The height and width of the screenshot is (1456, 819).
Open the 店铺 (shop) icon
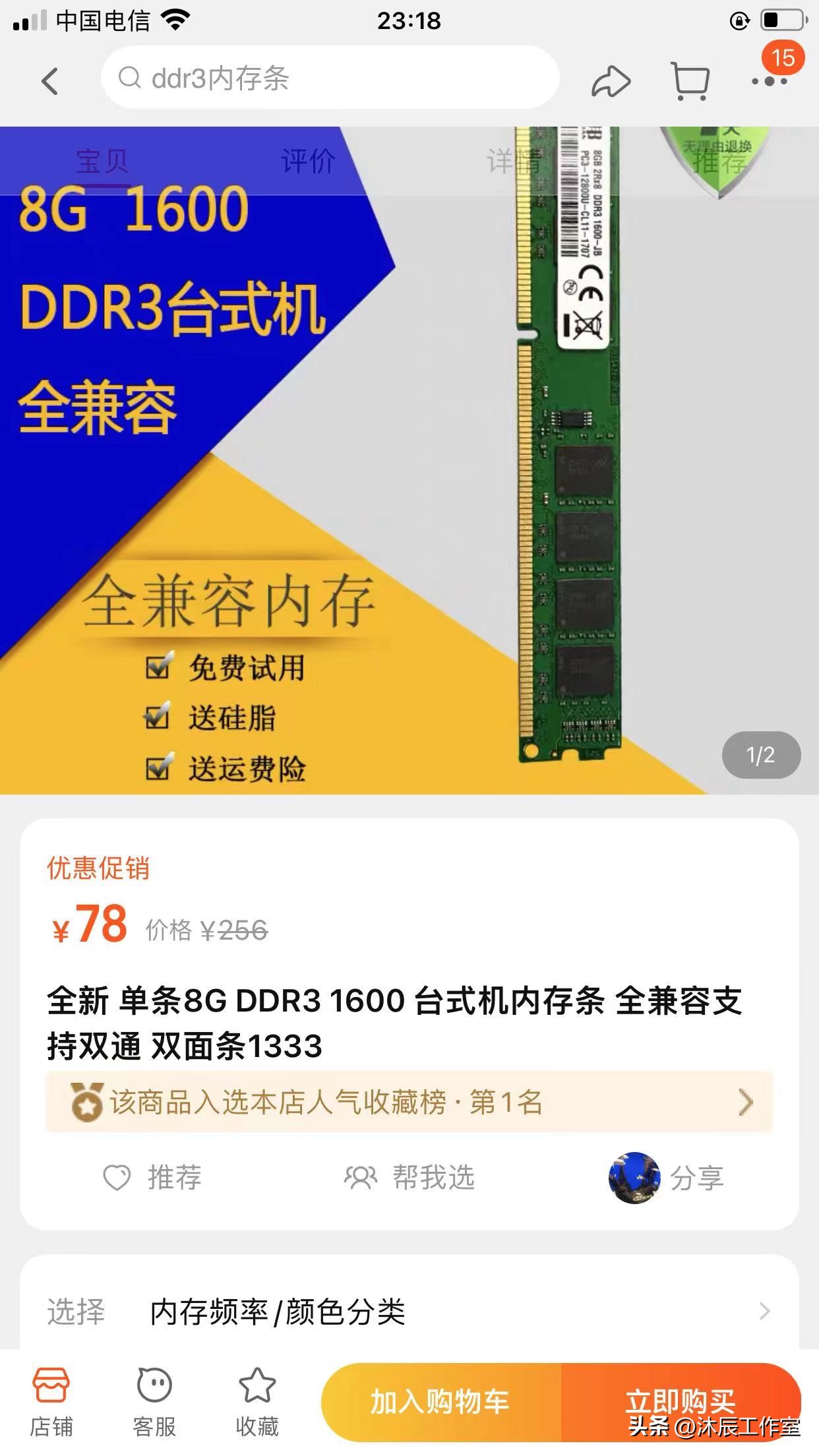point(51,1398)
